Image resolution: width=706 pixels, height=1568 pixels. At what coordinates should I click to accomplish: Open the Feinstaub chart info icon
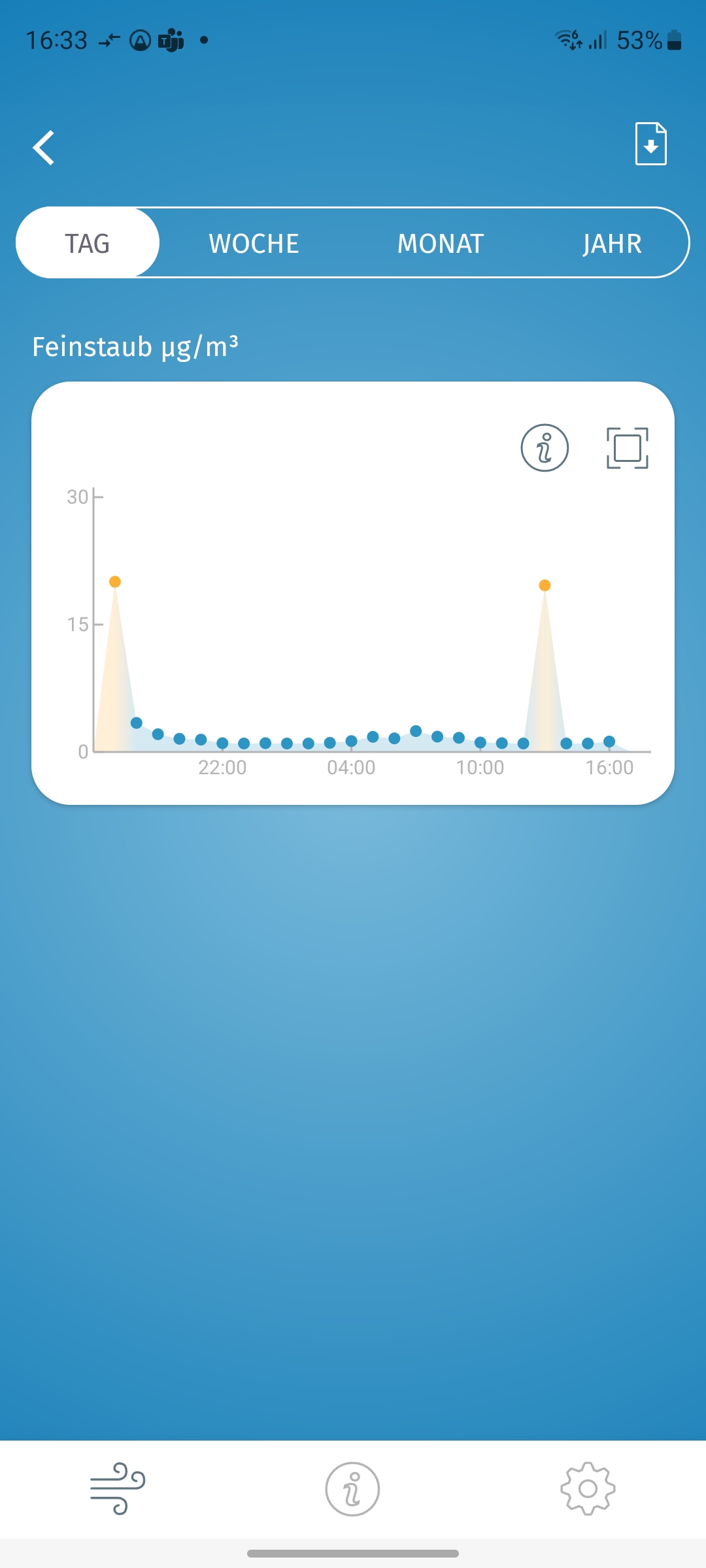(x=545, y=448)
